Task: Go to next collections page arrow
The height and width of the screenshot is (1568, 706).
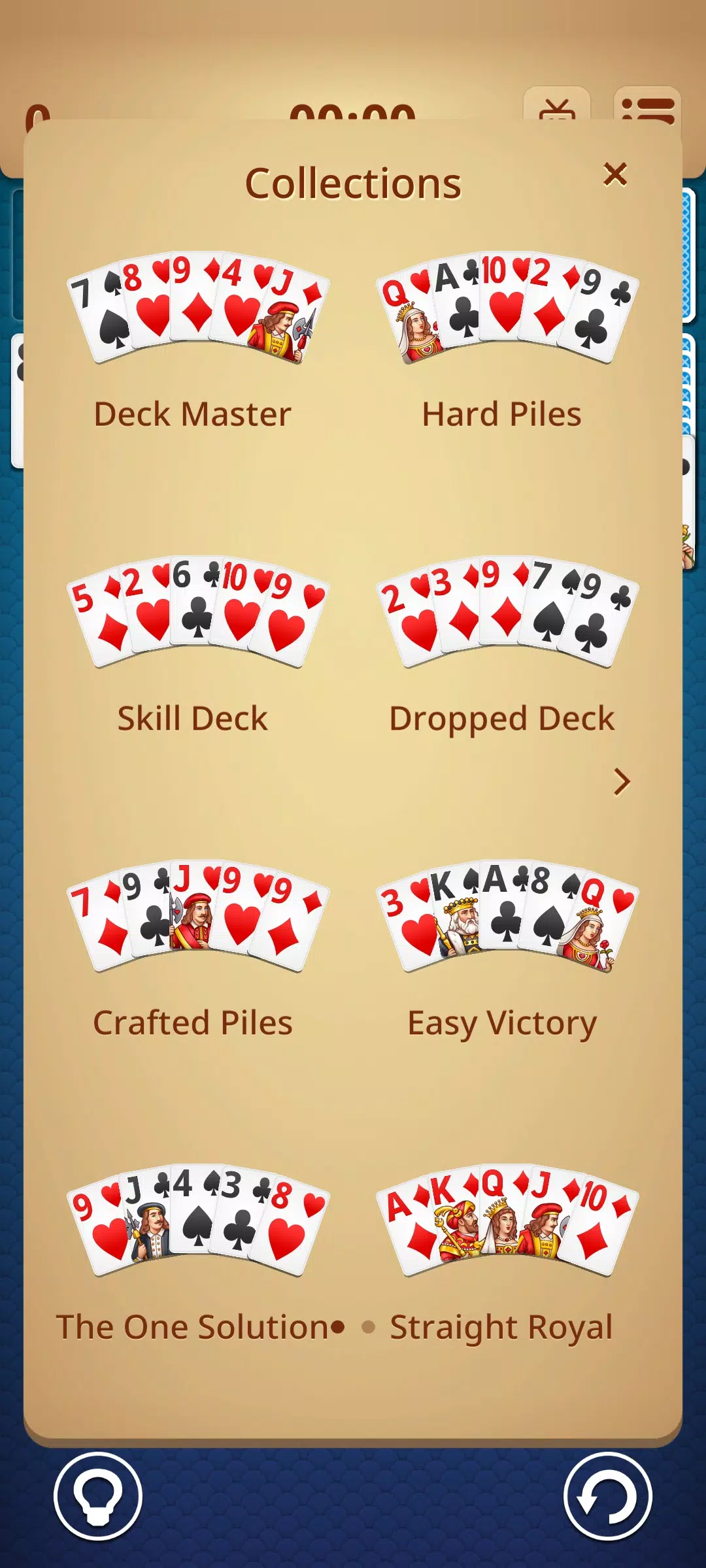Action: pos(622,781)
